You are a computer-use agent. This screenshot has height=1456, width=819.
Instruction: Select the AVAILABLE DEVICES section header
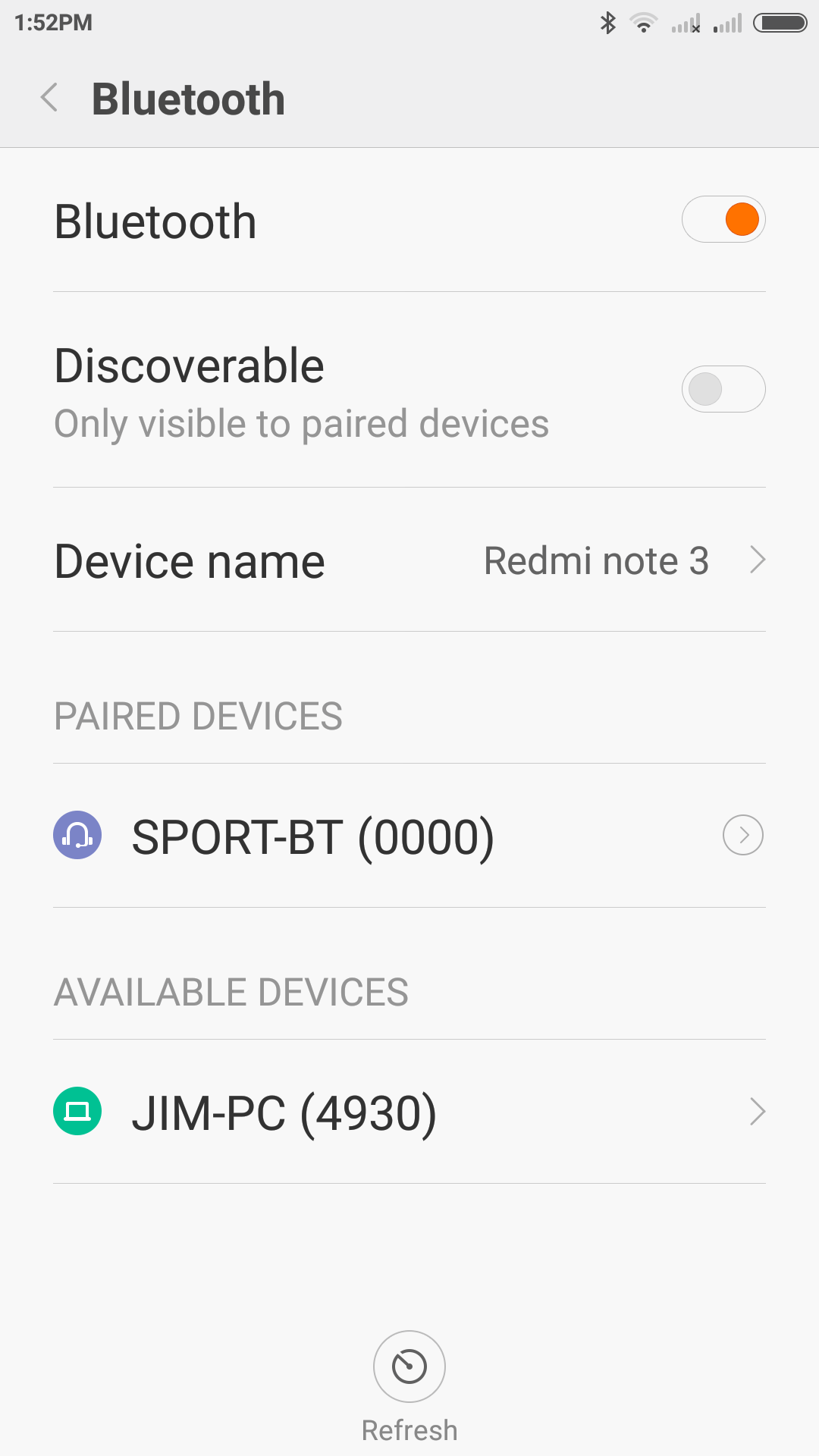[x=231, y=990]
